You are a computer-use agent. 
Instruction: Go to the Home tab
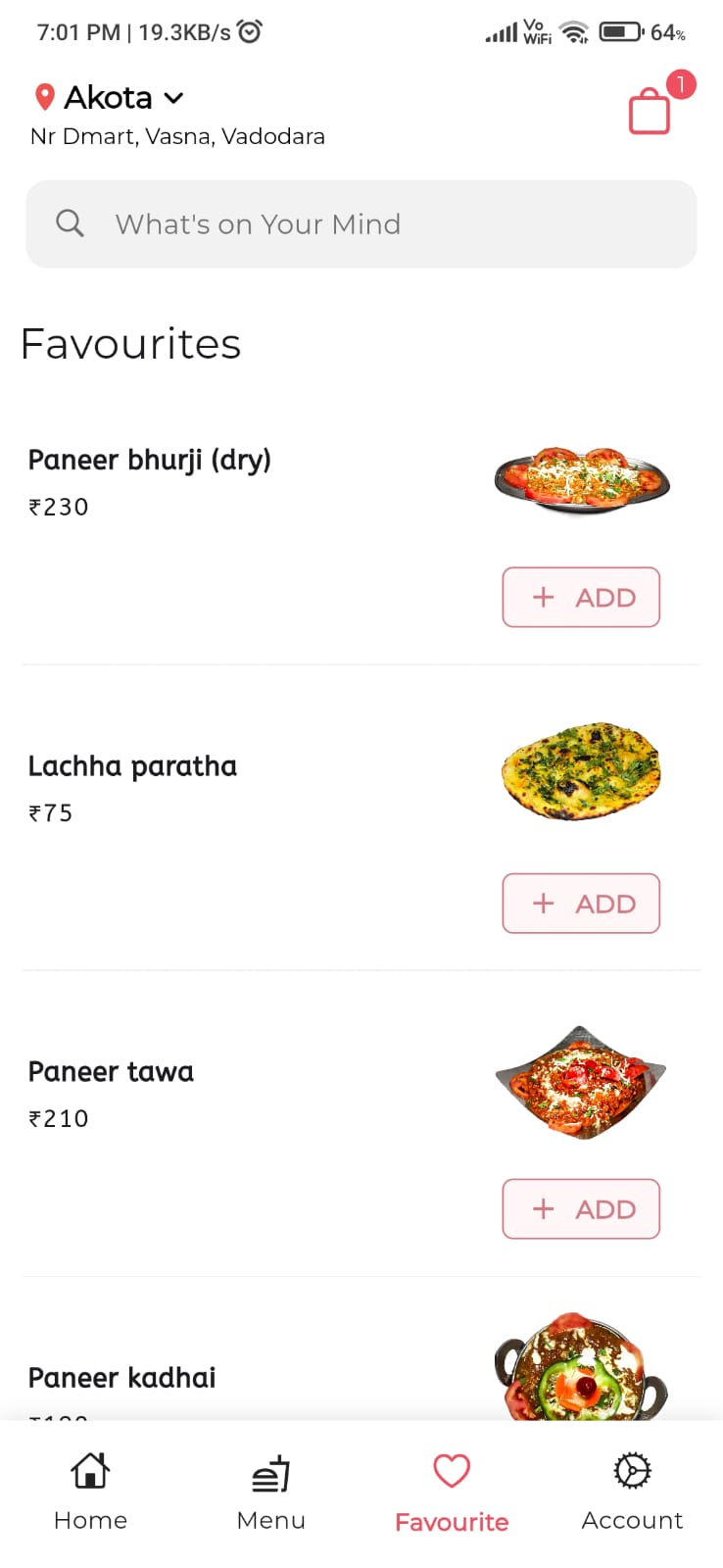coord(90,1492)
